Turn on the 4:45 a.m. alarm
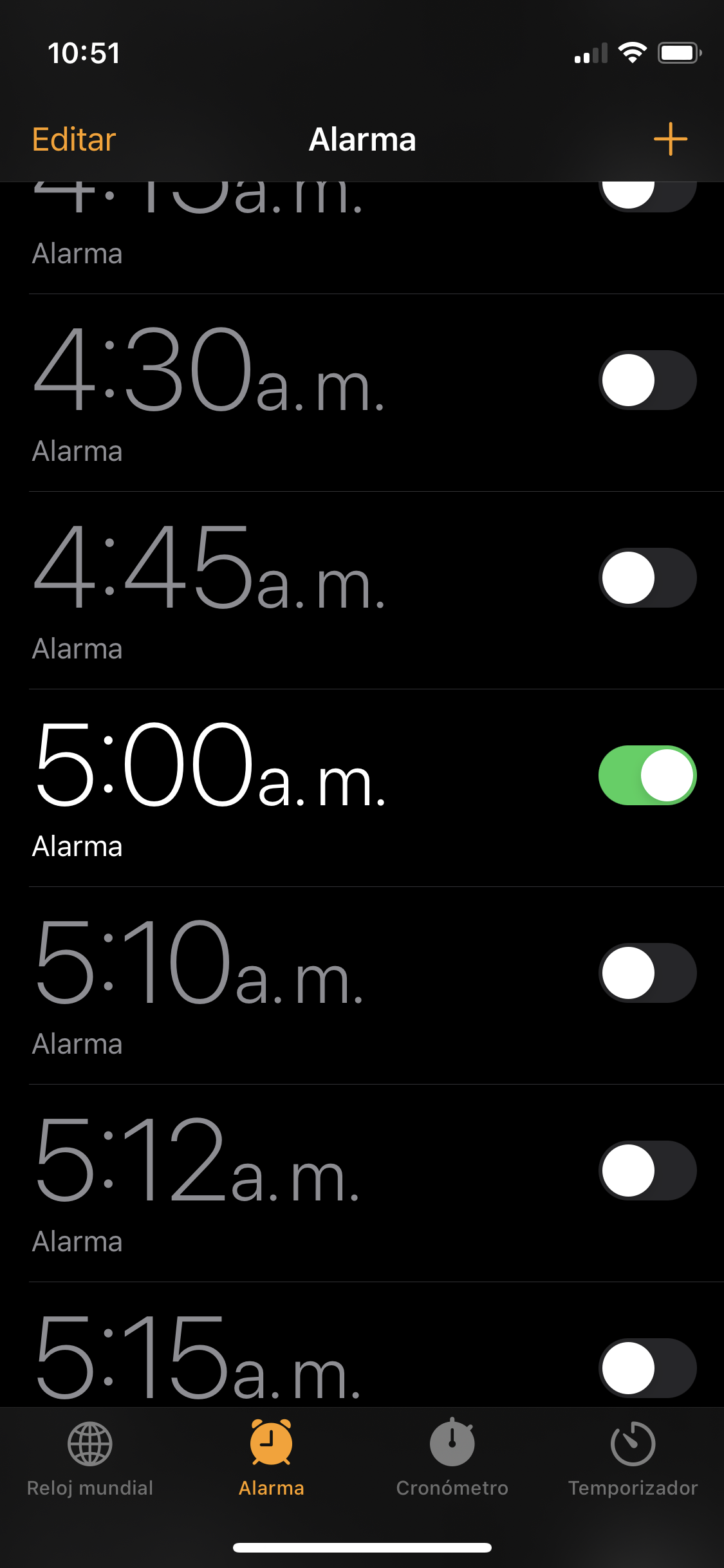 [647, 577]
